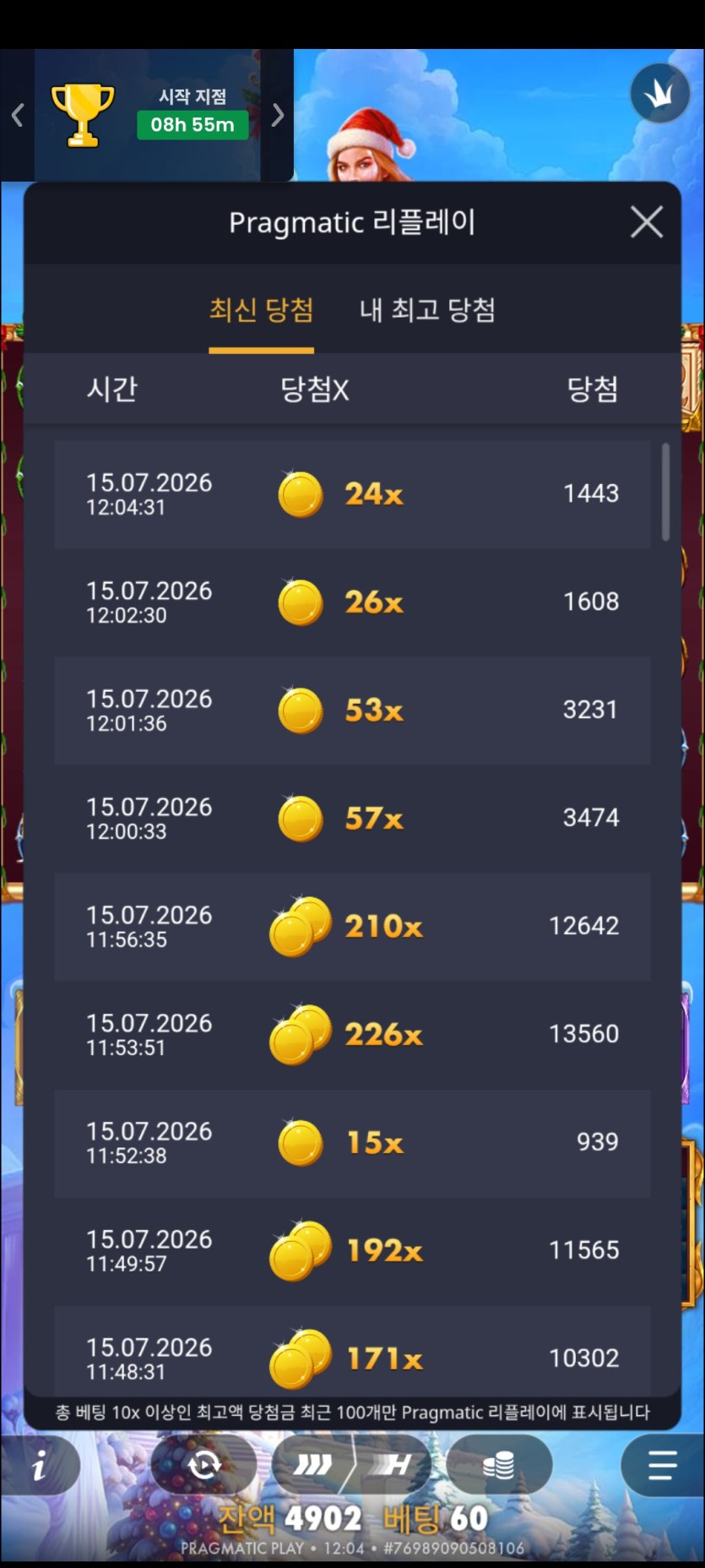Close the Pragmatic replay dialog
Viewport: 705px width, 1568px height.
click(646, 223)
